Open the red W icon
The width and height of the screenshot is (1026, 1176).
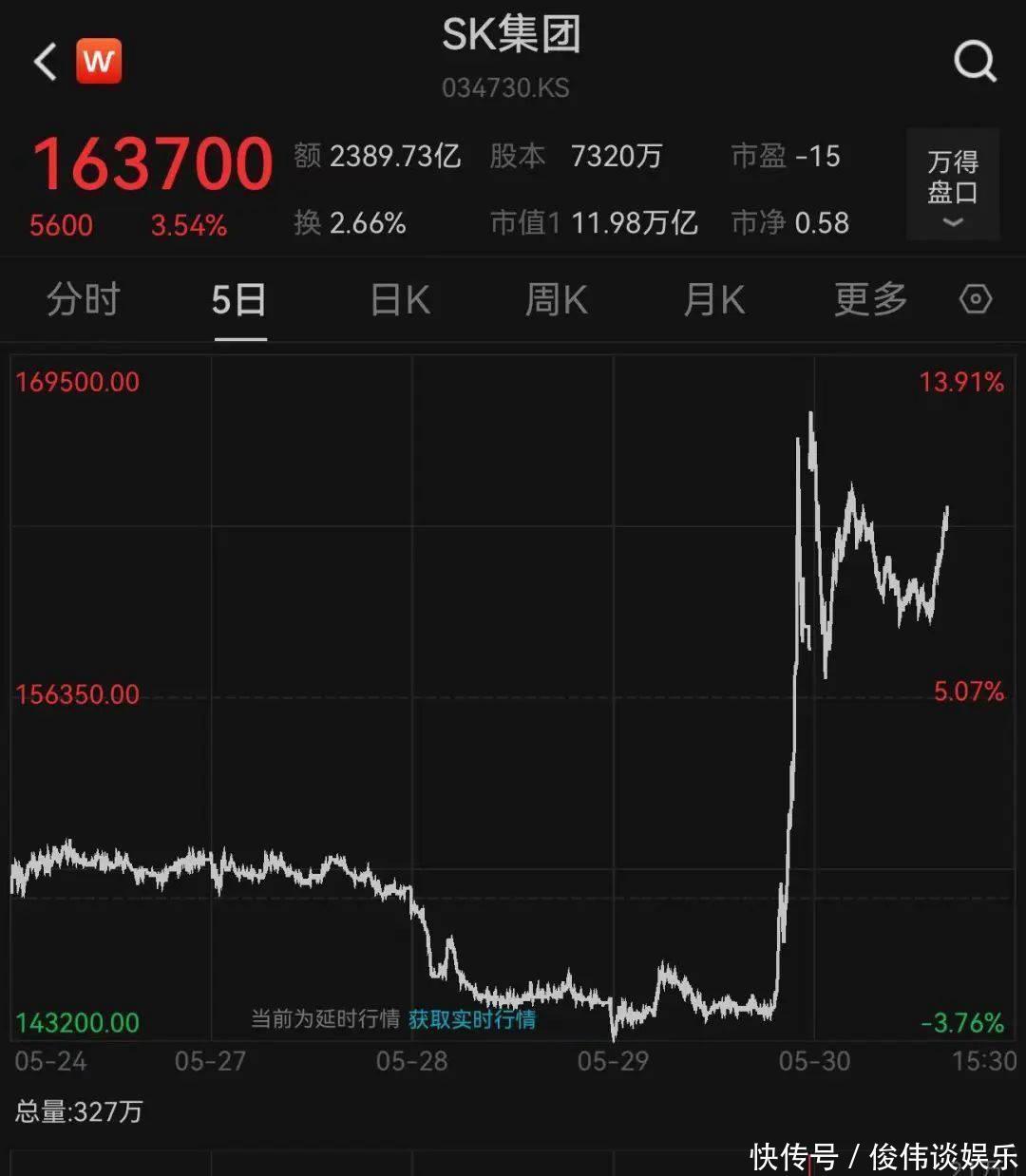pos(99,62)
